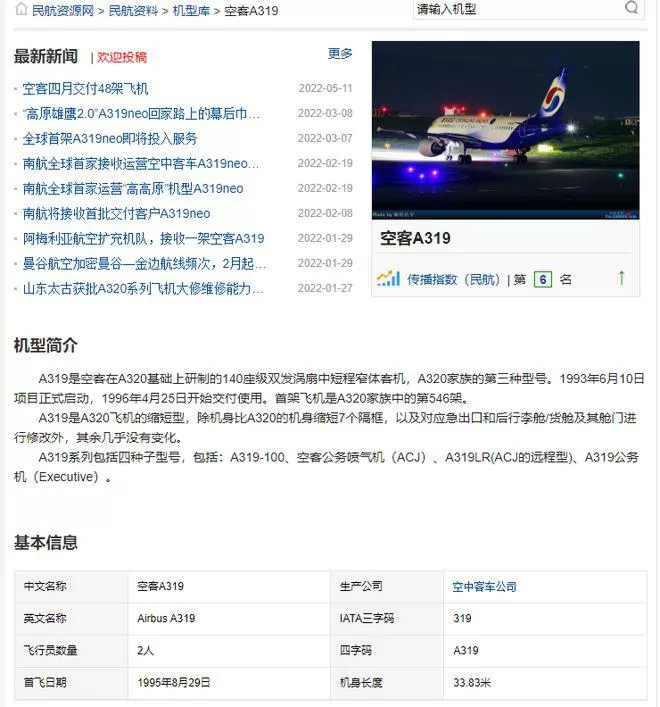This screenshot has width=660, height=707.
Task: Open news 空客四月交付48架飞机
Action: point(85,89)
